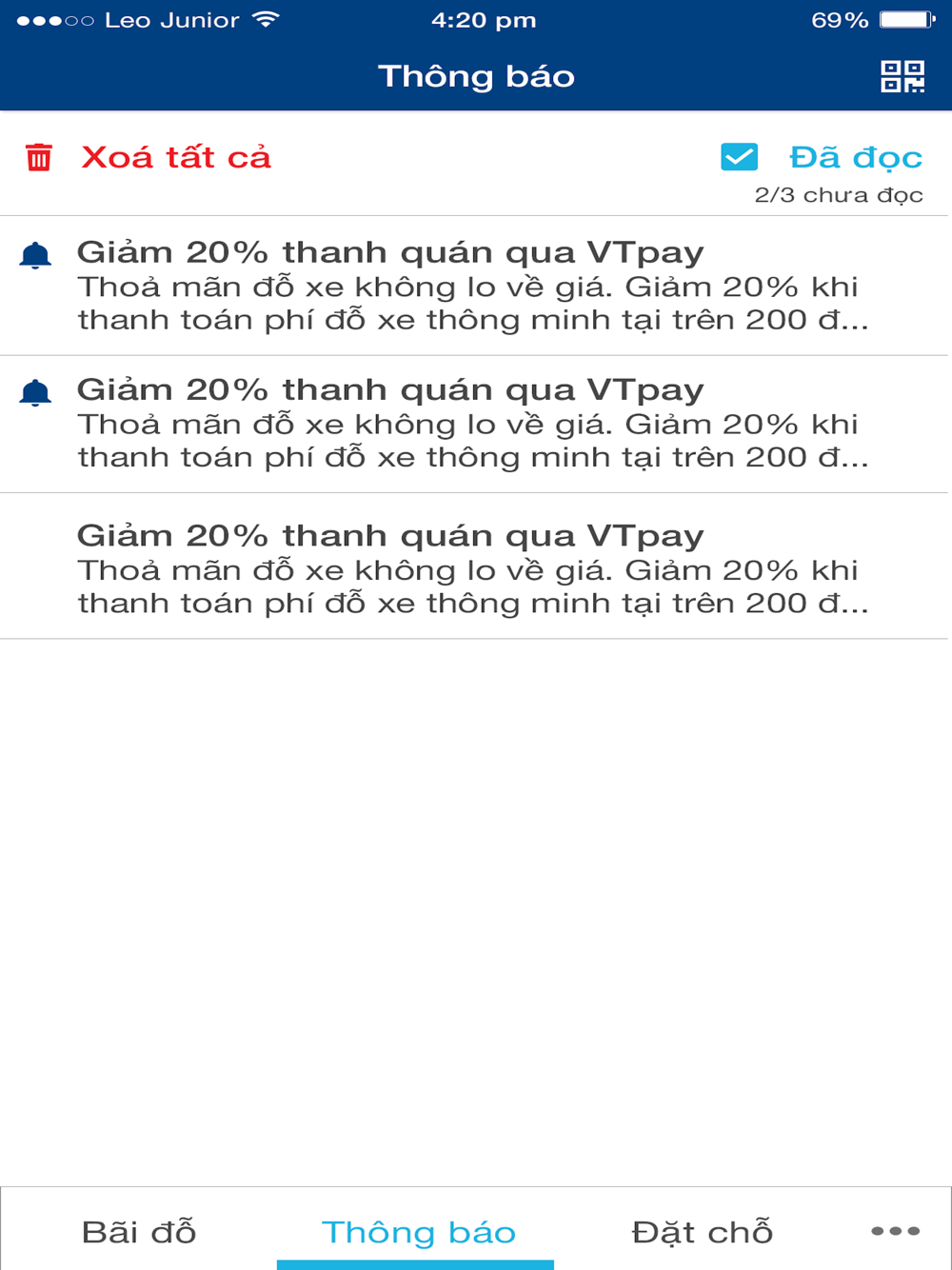952x1270 pixels.
Task: Switch to the Bãi đỗ tab
Action: 139,1230
